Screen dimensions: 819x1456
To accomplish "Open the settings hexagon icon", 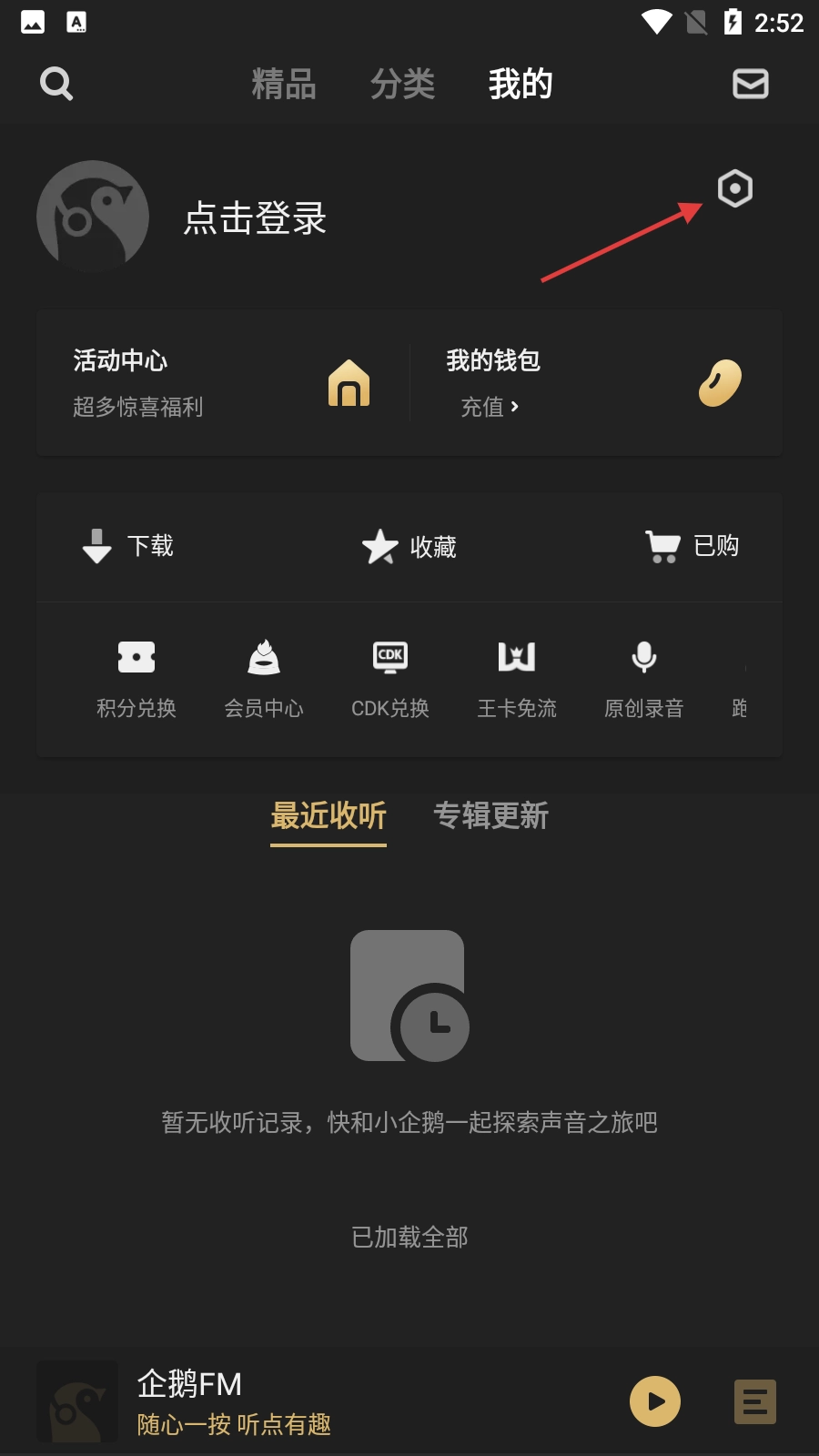I will pos(735,189).
